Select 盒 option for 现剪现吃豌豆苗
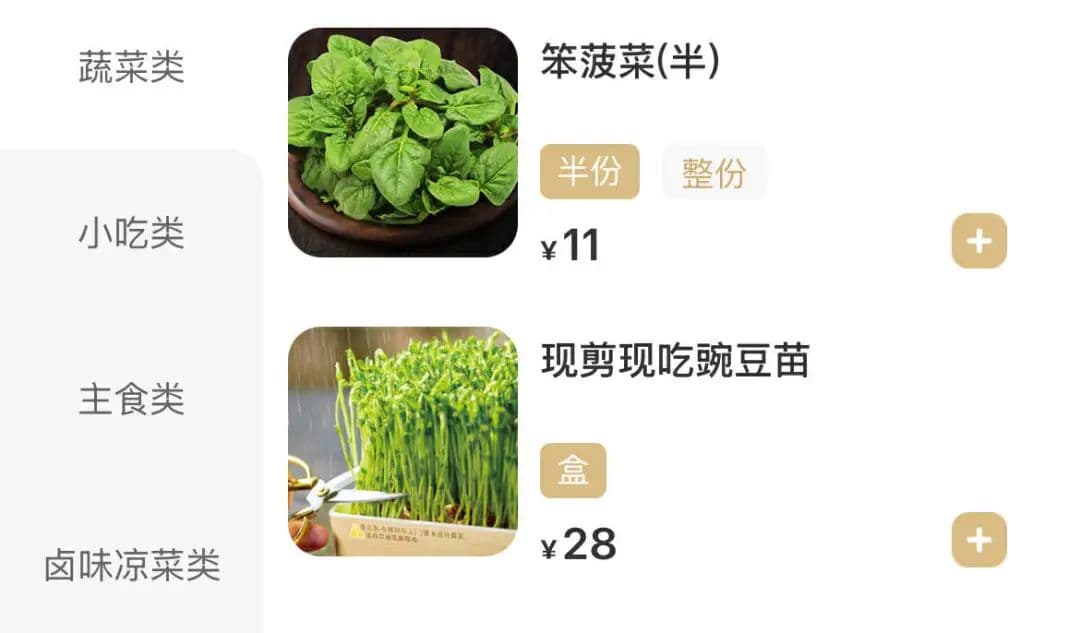This screenshot has width=1080, height=633. click(573, 470)
